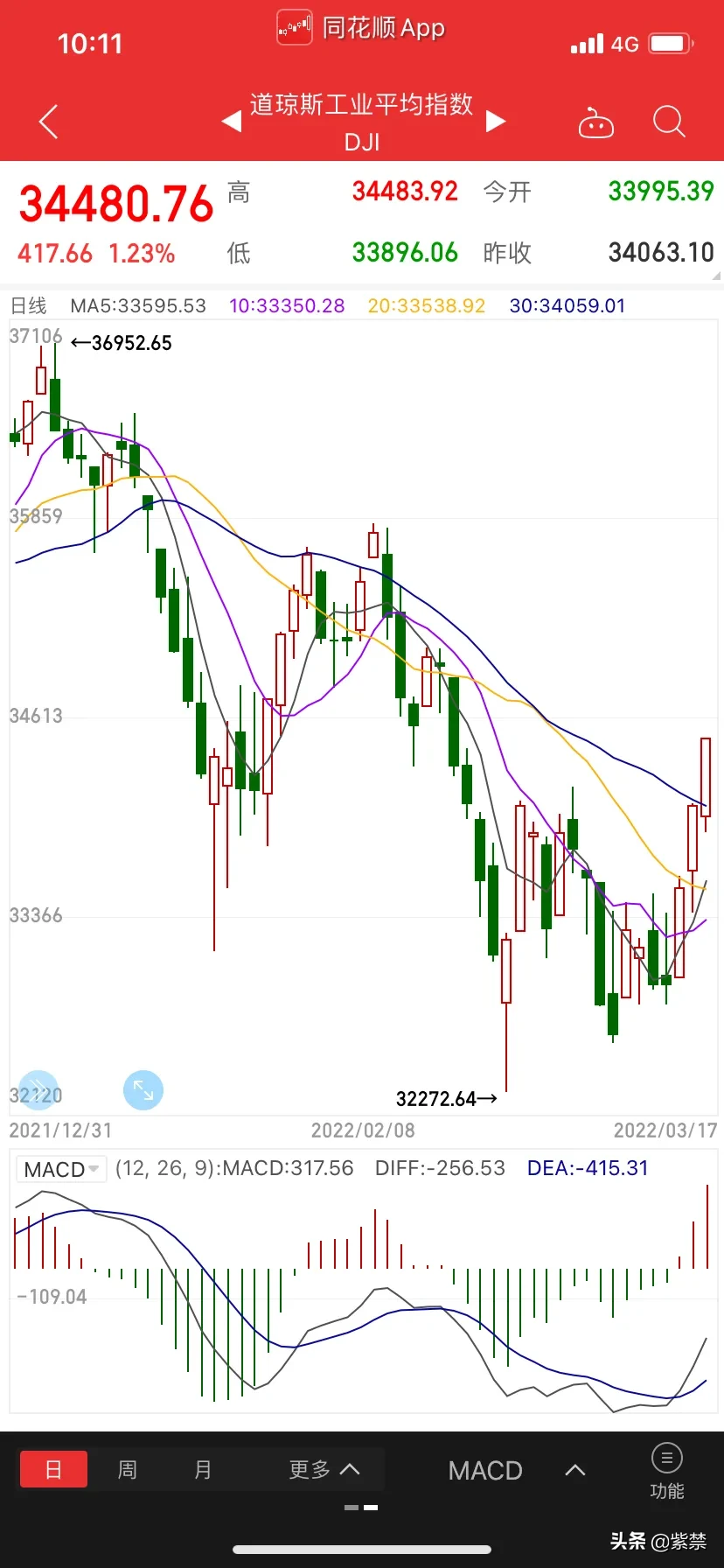Switch to the next index with right arrow
Viewport: 724px width, 1568px height.
pyautogui.click(x=496, y=121)
